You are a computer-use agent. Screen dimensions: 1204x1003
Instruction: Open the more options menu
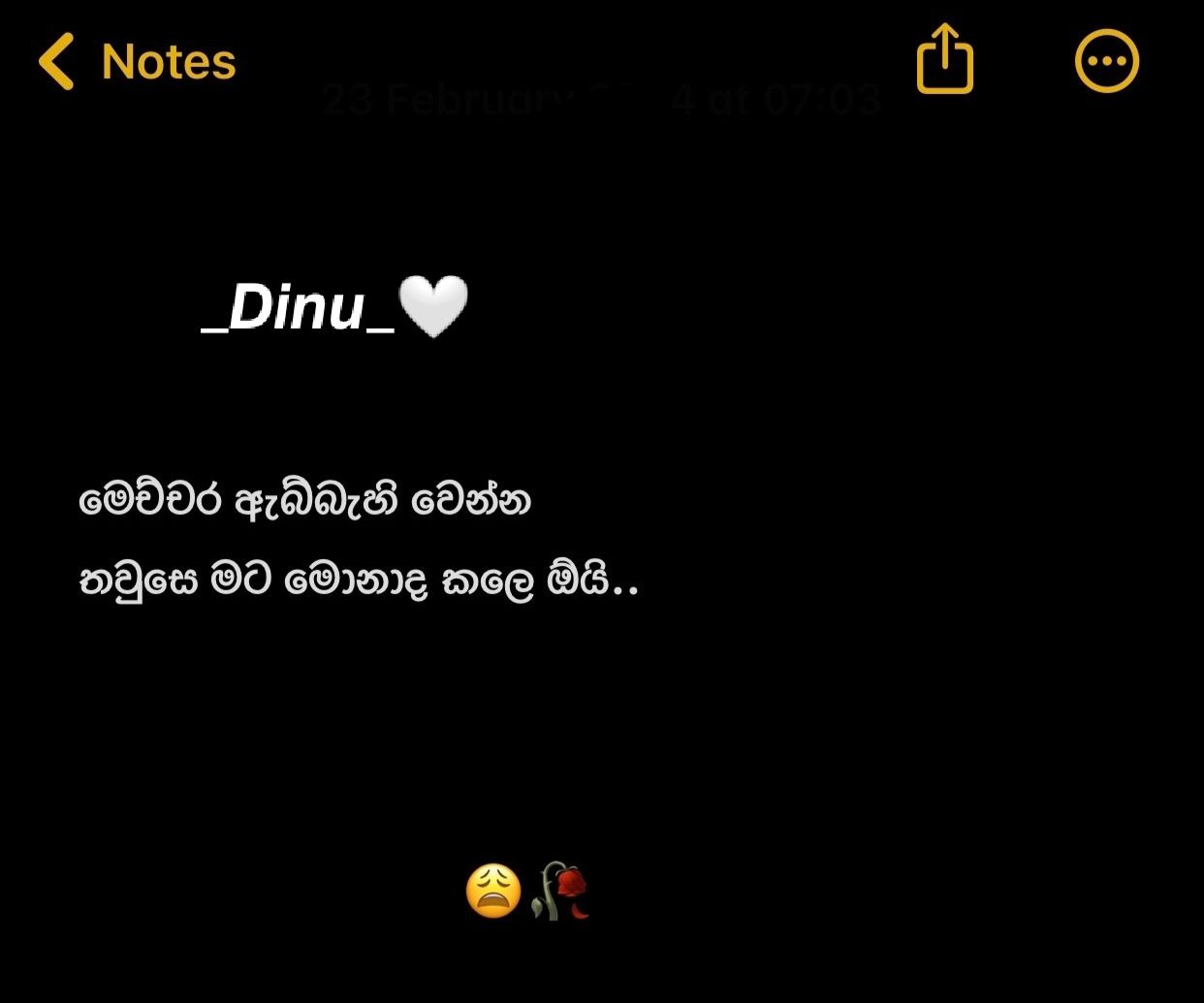click(x=1106, y=61)
